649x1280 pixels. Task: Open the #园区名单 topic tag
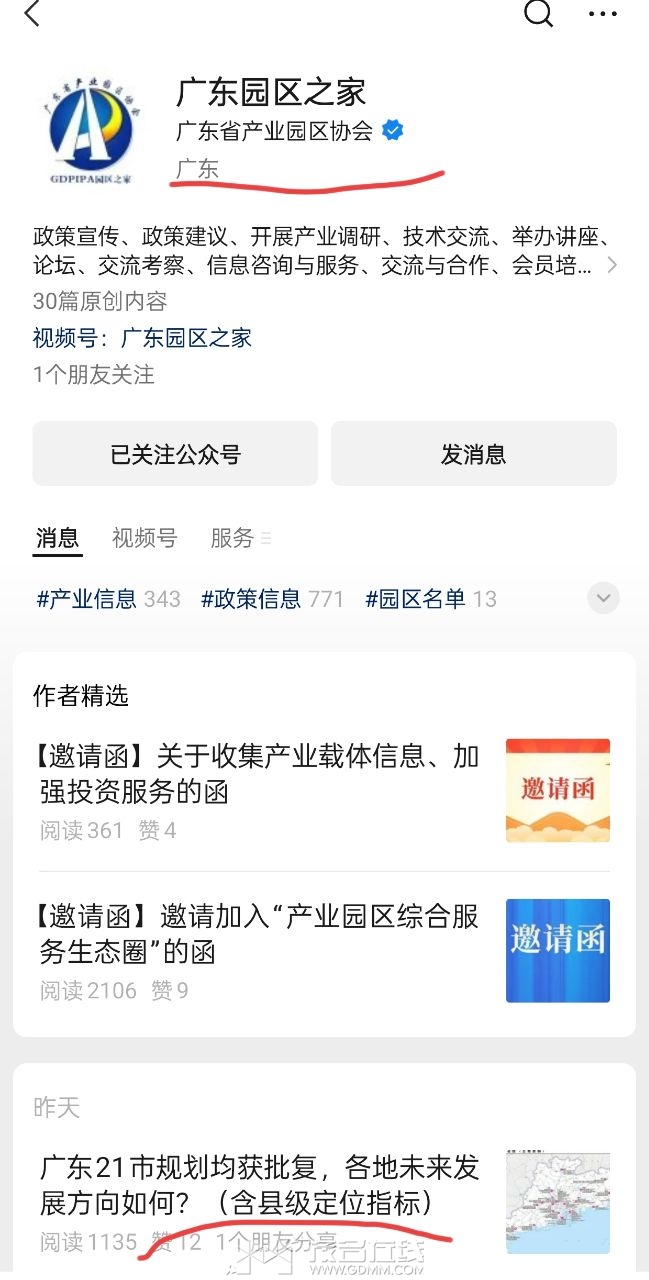coord(430,599)
